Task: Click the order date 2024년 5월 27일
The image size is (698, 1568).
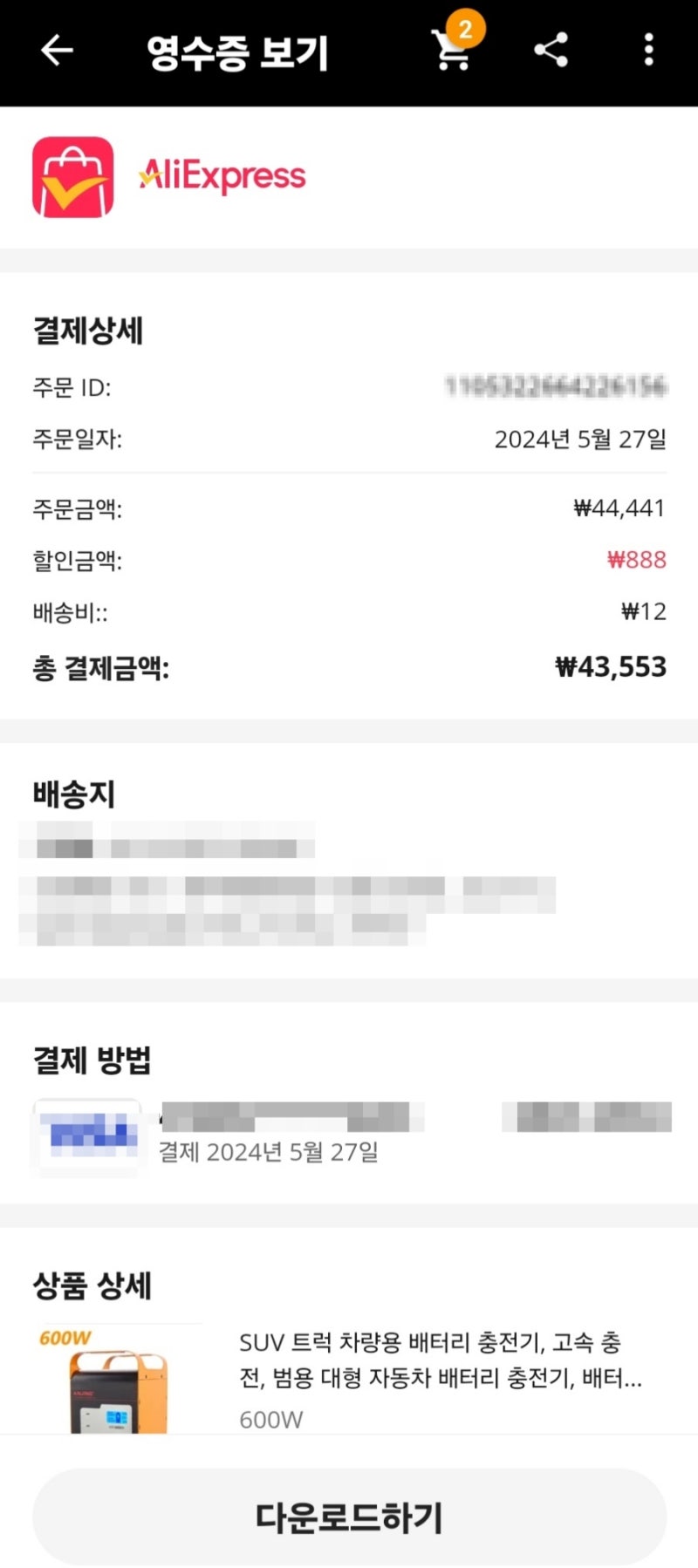Action: coord(580,441)
